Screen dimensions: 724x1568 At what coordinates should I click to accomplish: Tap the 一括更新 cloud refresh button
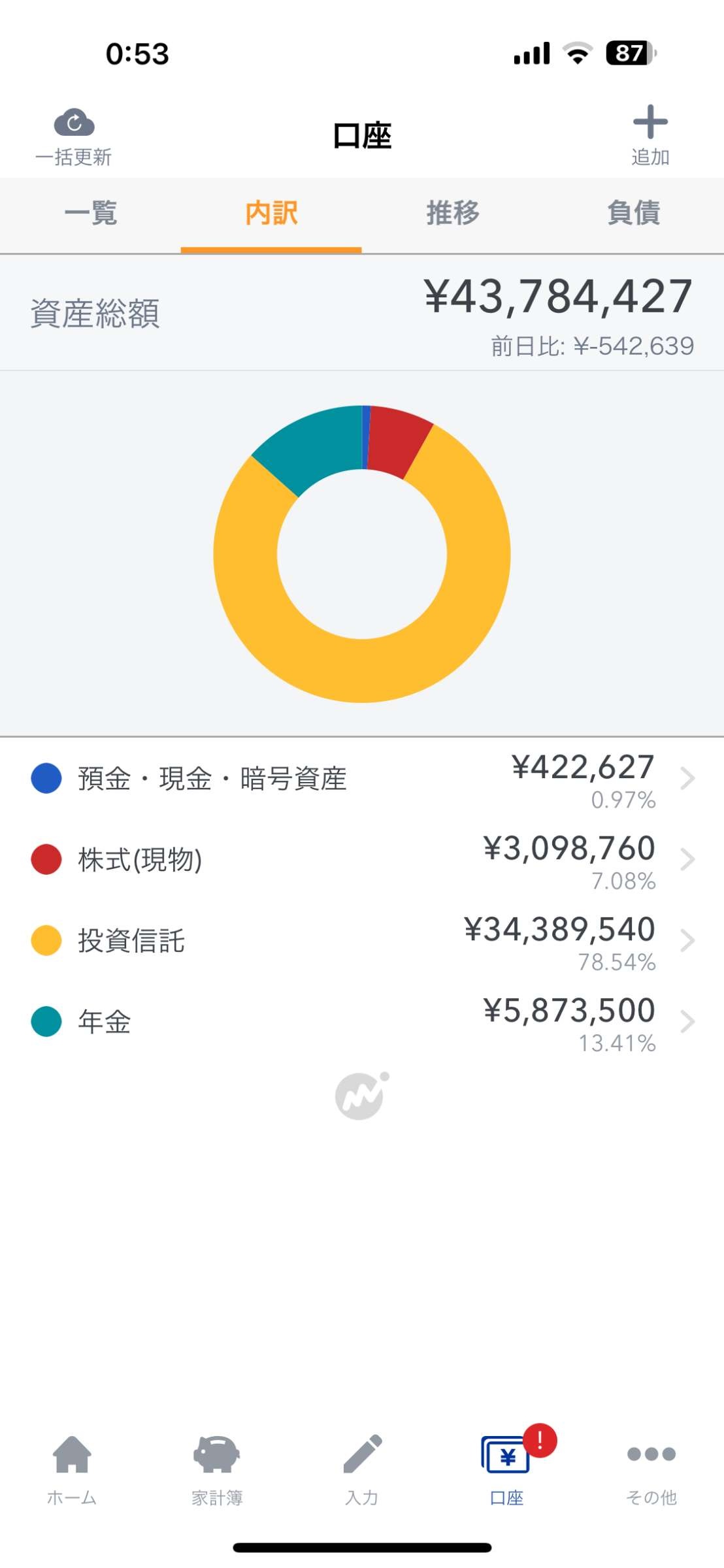74,136
